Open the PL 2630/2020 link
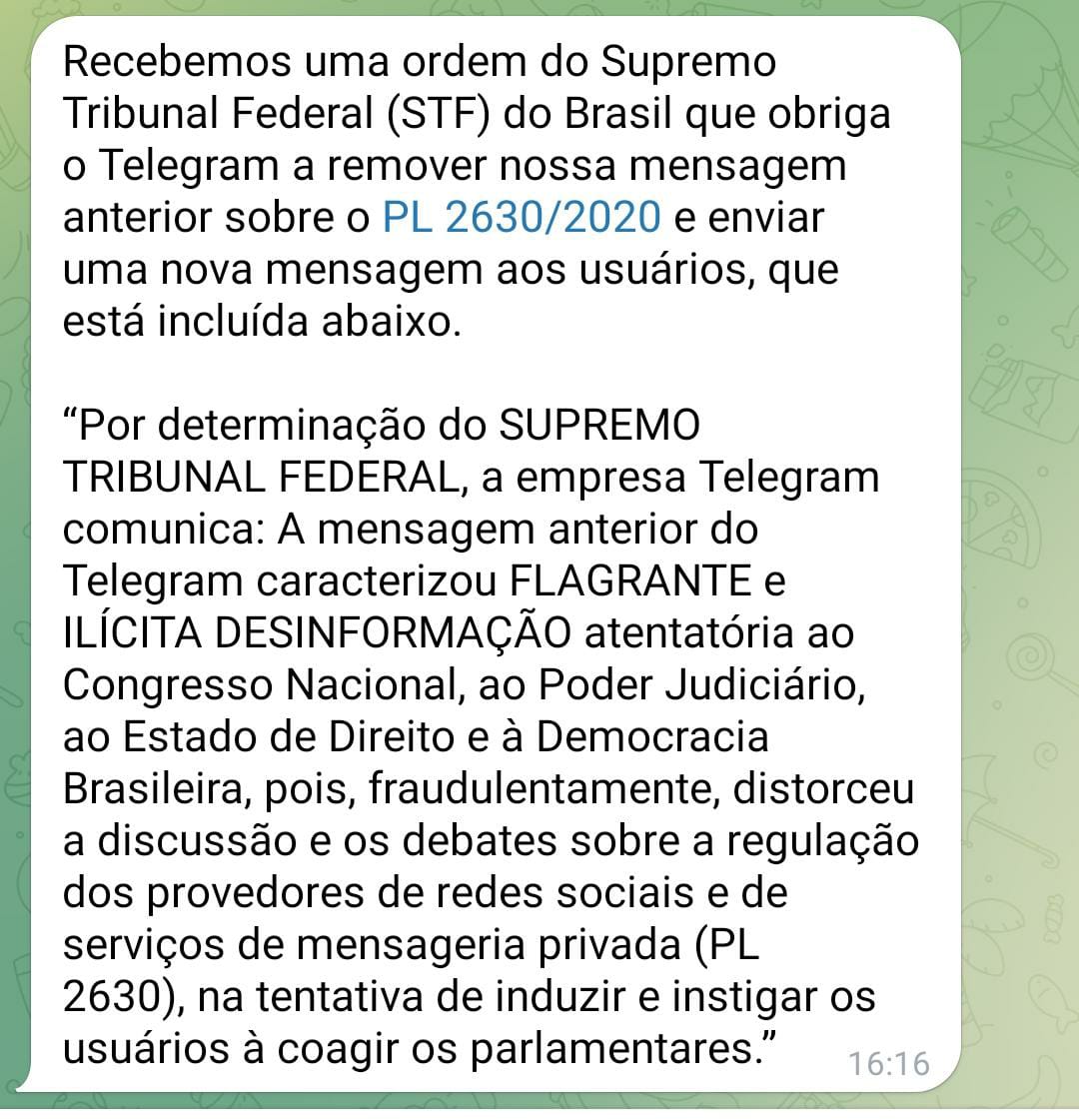The height and width of the screenshot is (1120, 1079). tap(521, 217)
